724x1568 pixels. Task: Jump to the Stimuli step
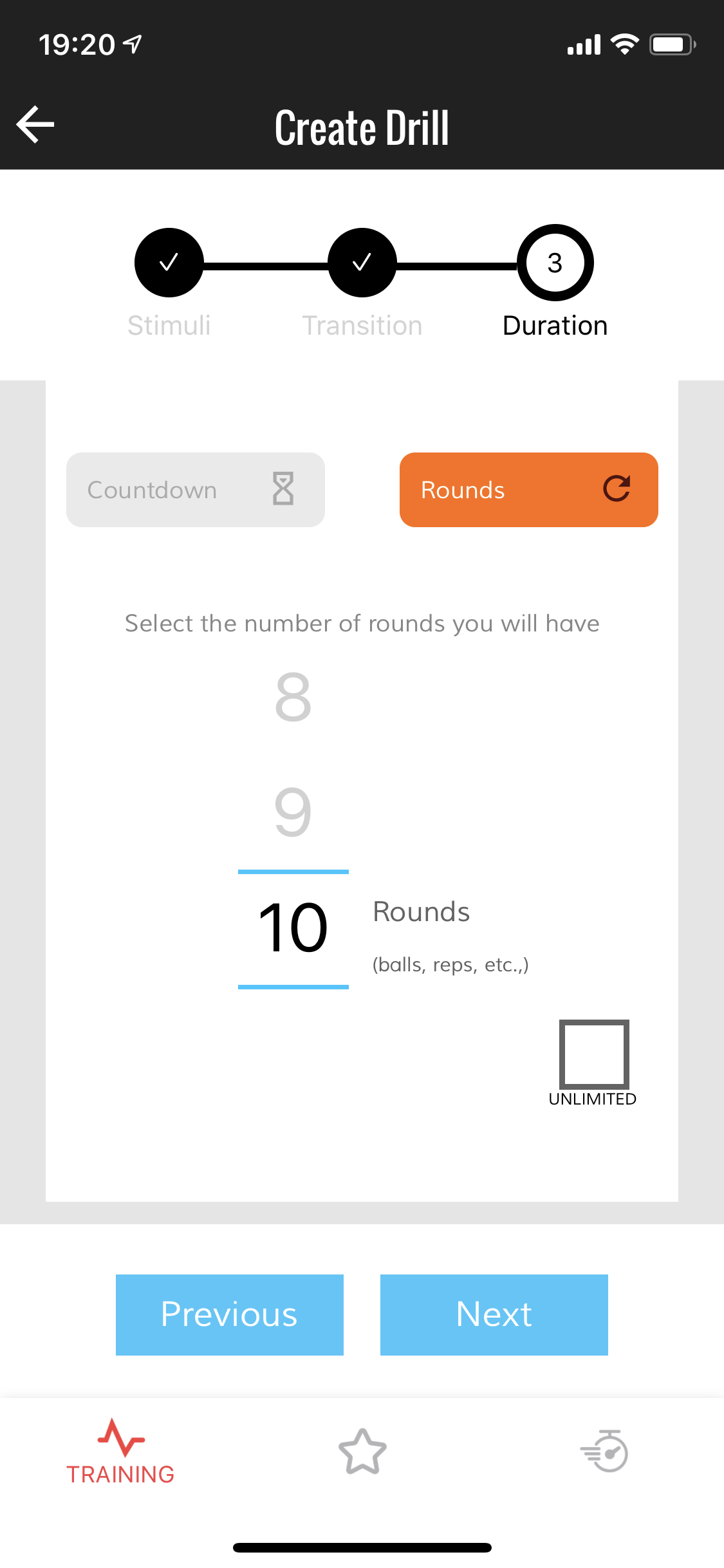[x=169, y=263]
